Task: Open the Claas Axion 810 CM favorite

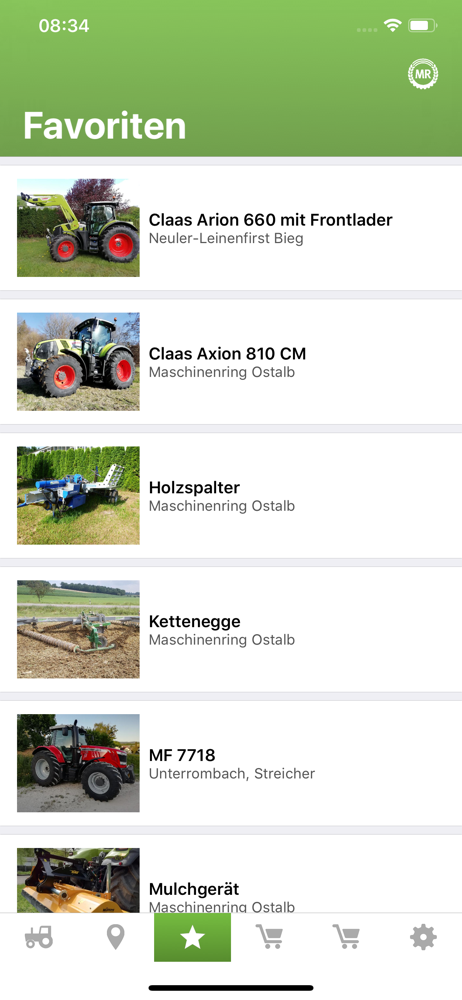Action: click(x=231, y=362)
